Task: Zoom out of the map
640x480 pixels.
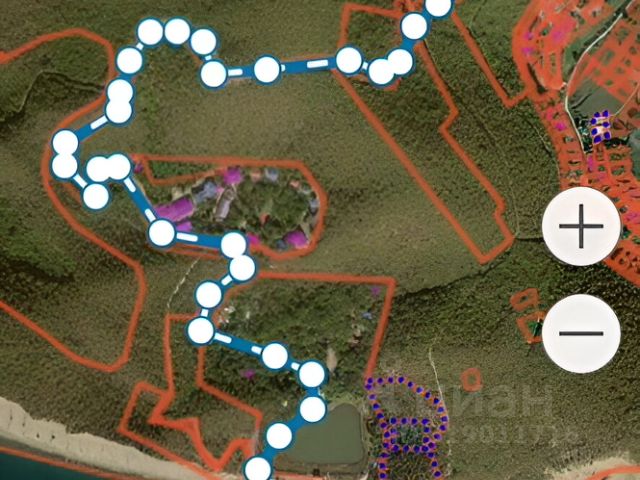Action: click(x=581, y=332)
